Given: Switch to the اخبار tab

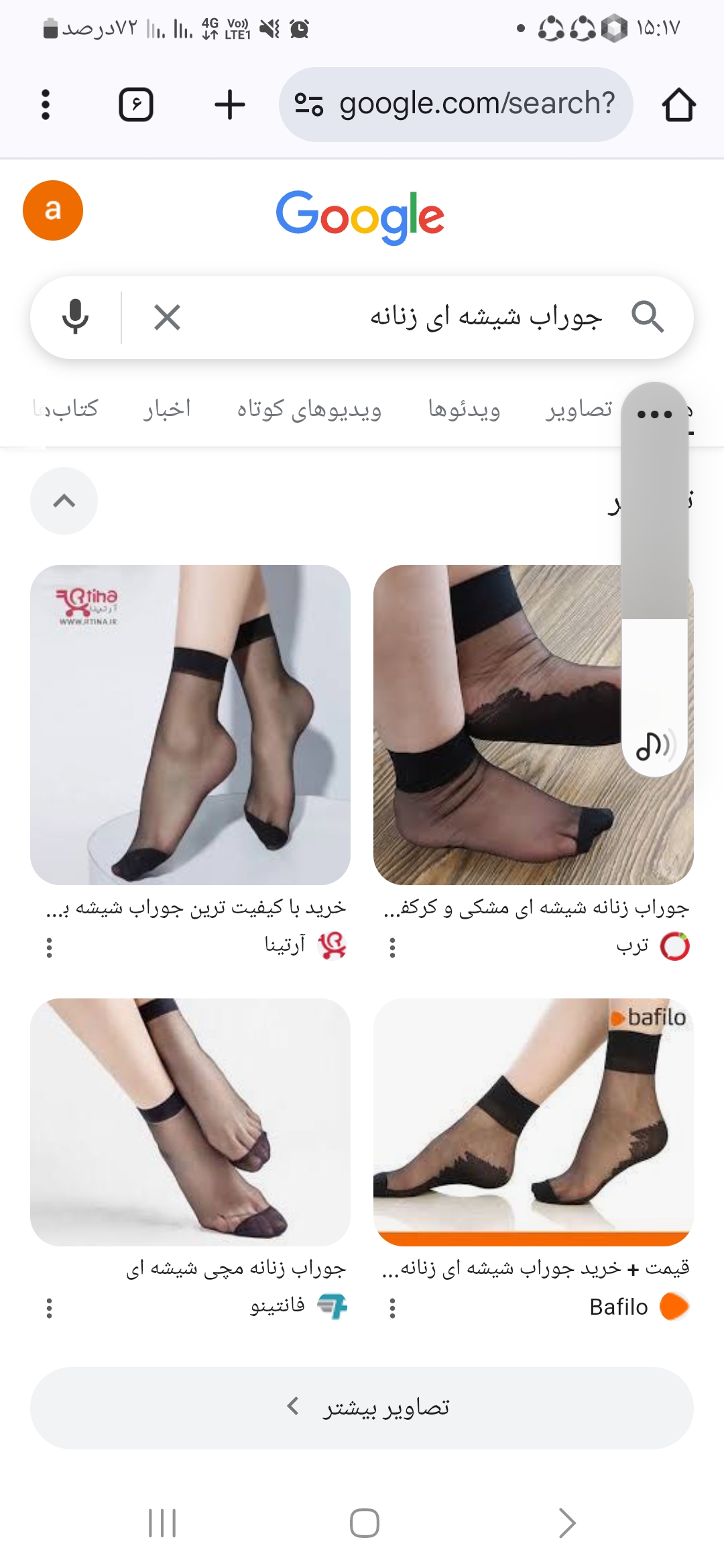Looking at the screenshot, I should click(x=167, y=409).
